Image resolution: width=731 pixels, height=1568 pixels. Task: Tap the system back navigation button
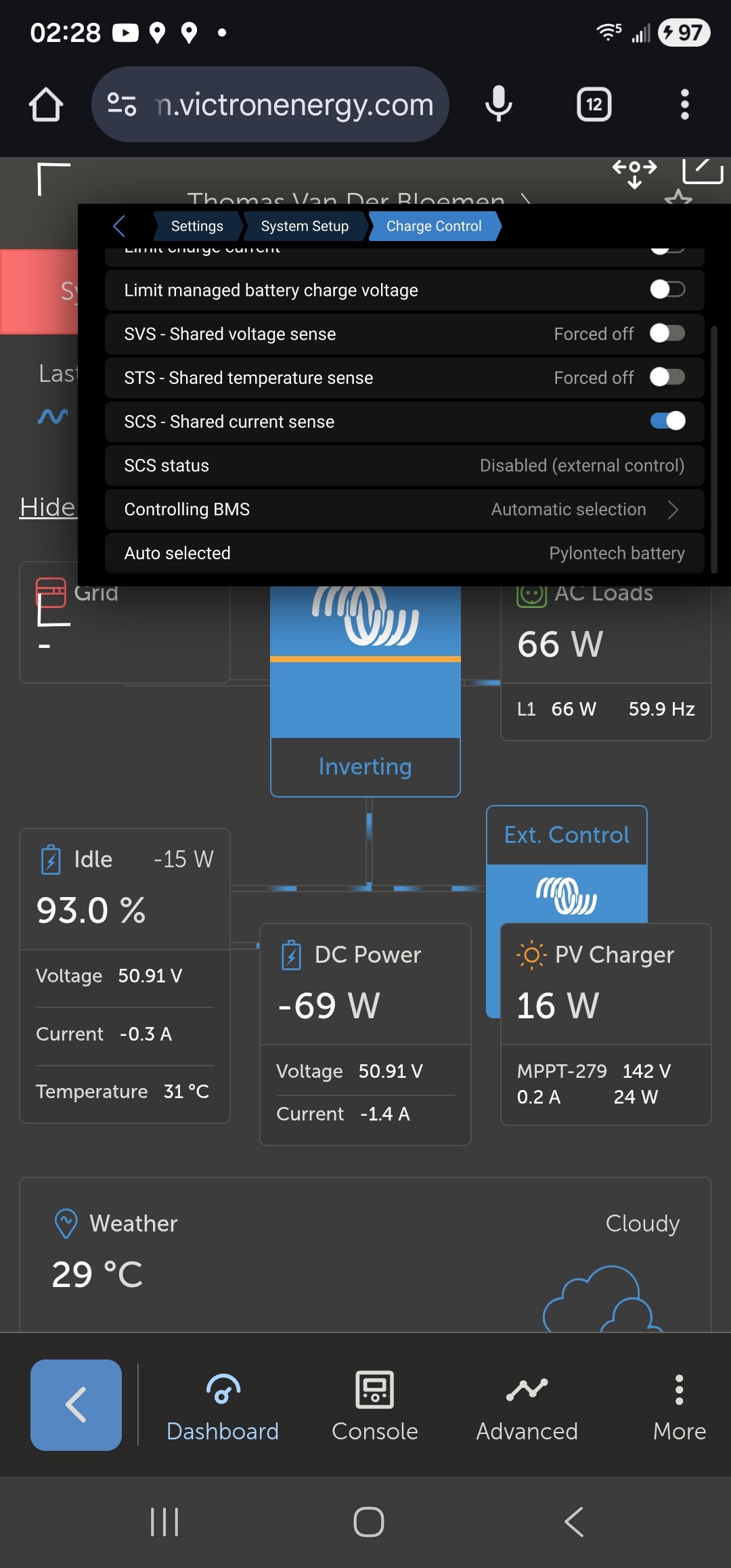click(574, 1522)
